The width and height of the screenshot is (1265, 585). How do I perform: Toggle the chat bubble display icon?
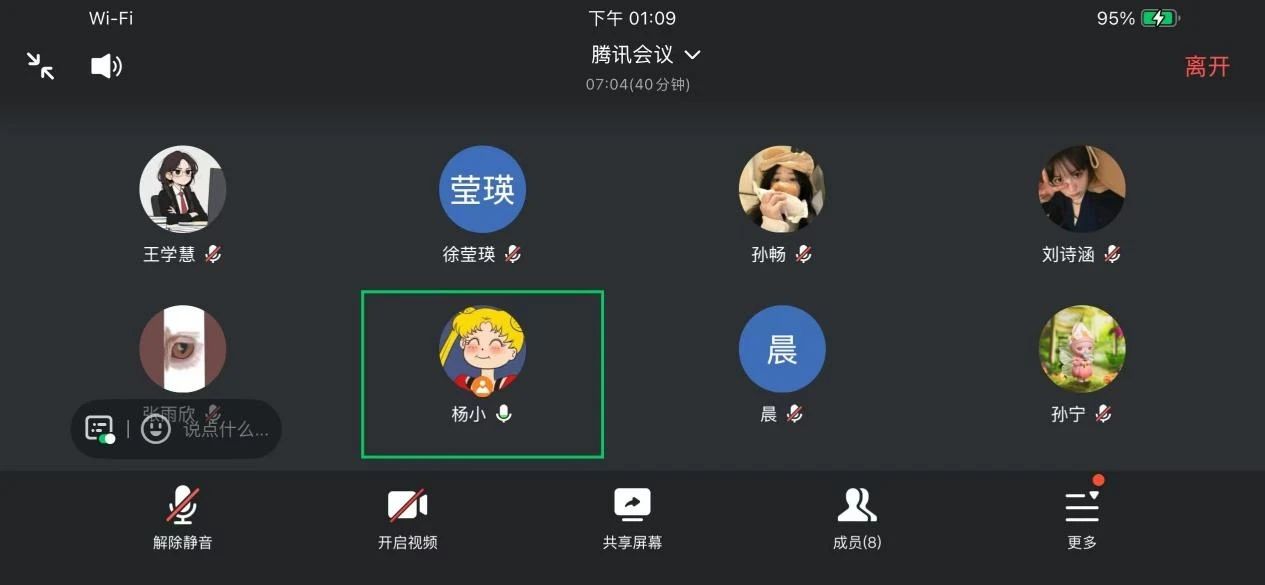tap(99, 429)
